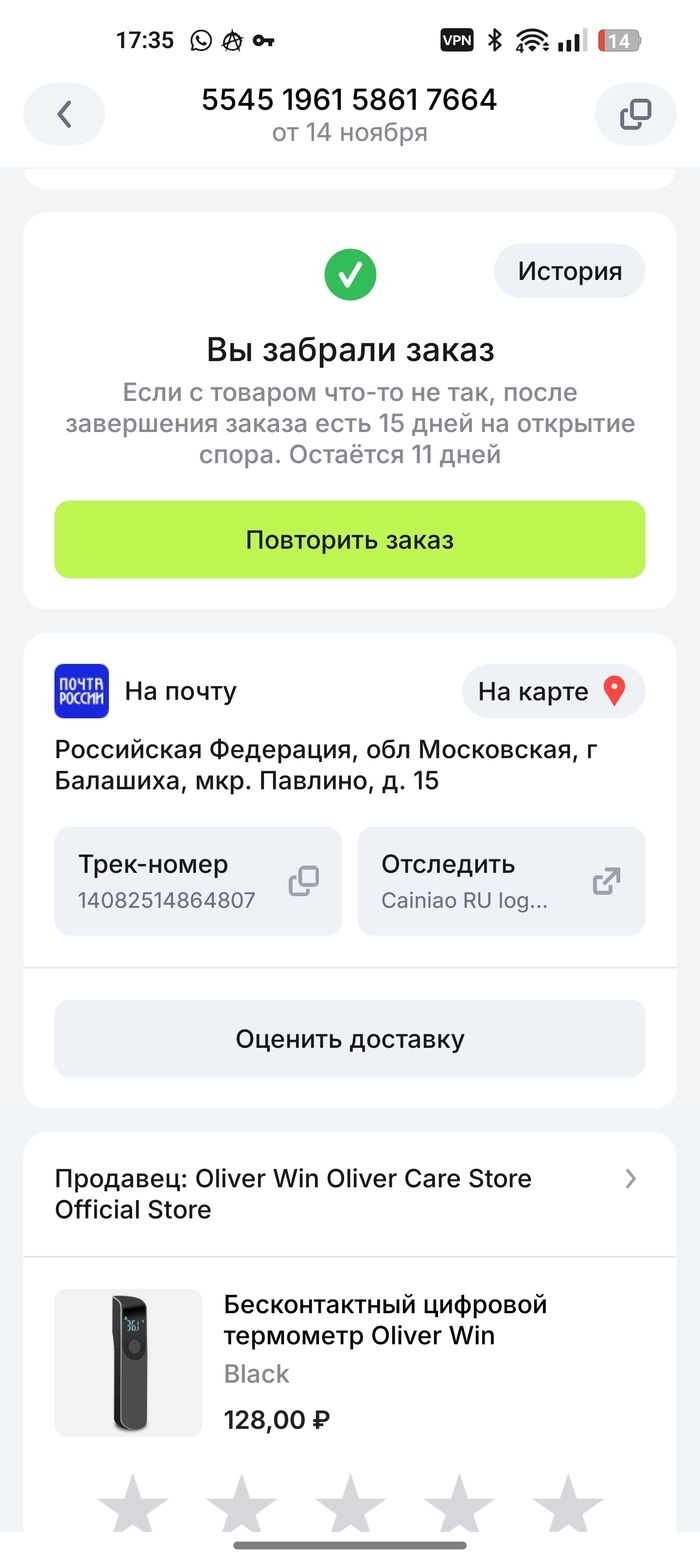700x1563 pixels.
Task: Show pickup point with На карте
Action: [552, 691]
